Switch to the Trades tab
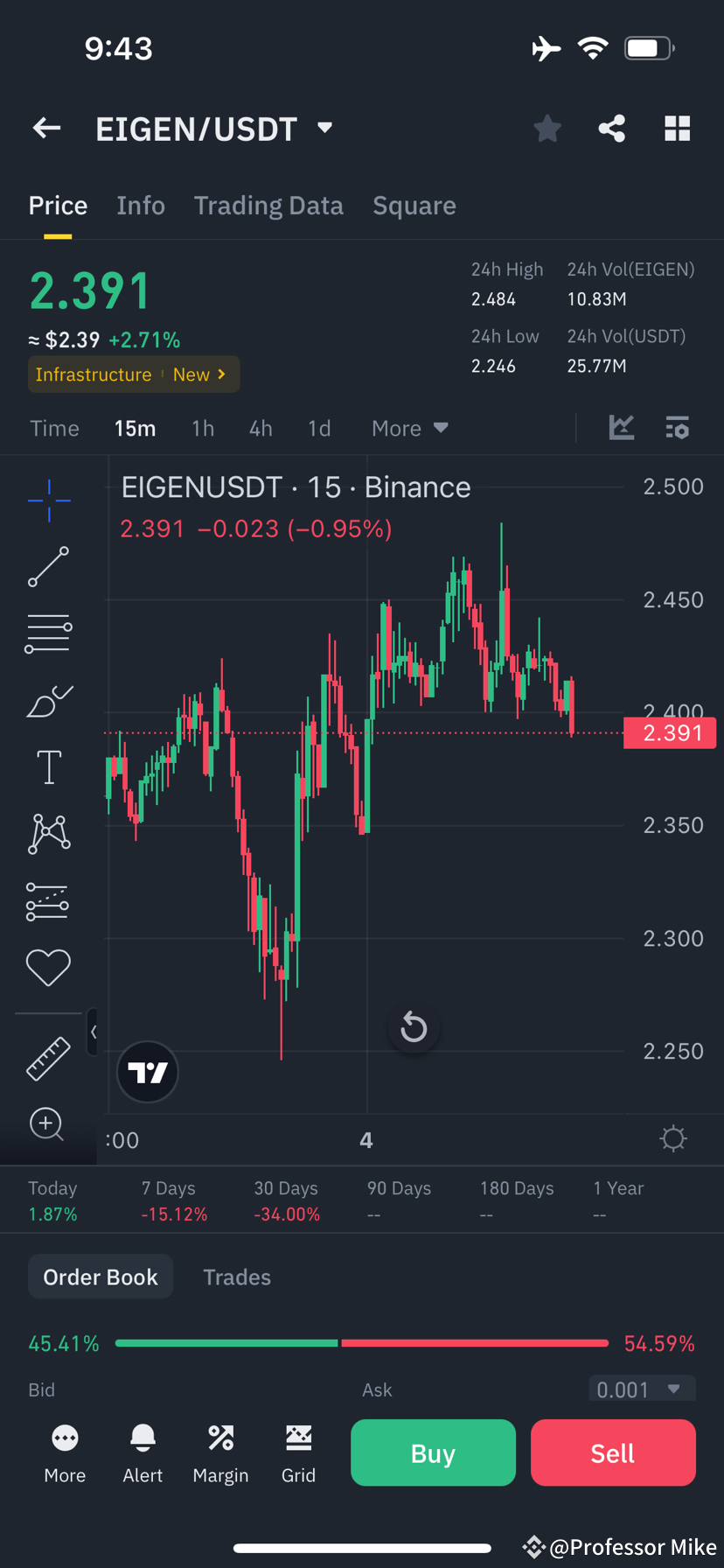The image size is (724, 1568). (237, 1277)
